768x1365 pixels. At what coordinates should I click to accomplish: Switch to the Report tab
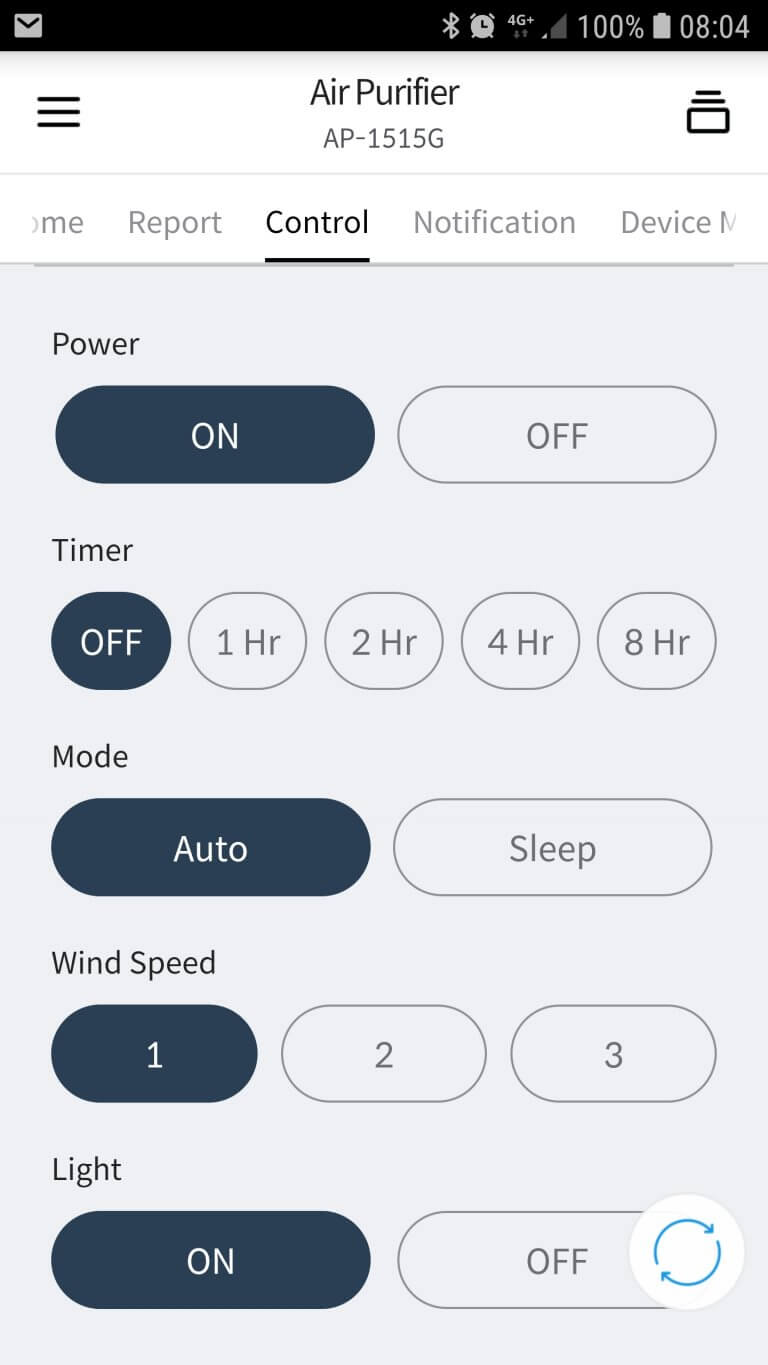(x=175, y=222)
